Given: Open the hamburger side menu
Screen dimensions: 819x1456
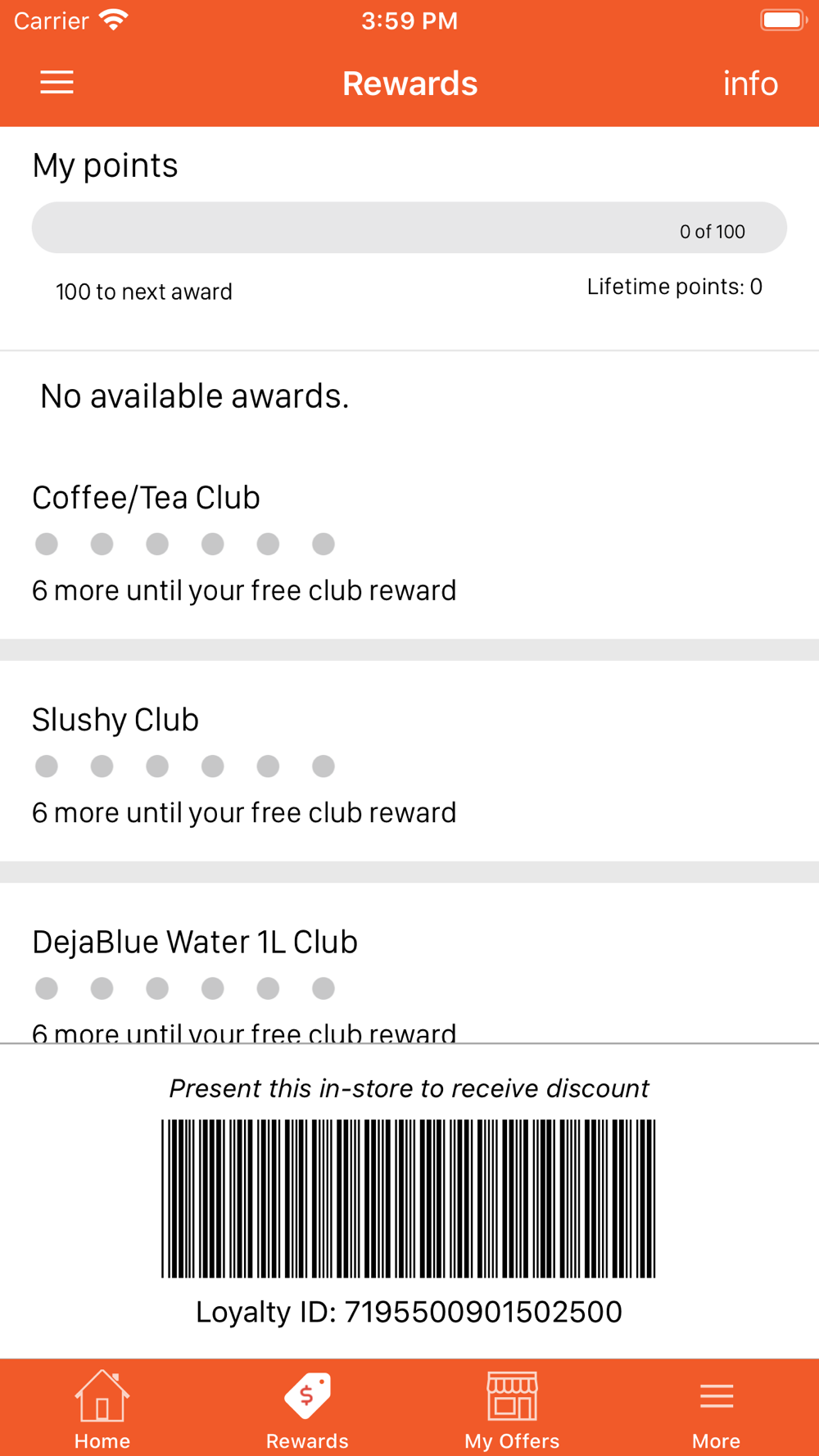Looking at the screenshot, I should tap(57, 83).
